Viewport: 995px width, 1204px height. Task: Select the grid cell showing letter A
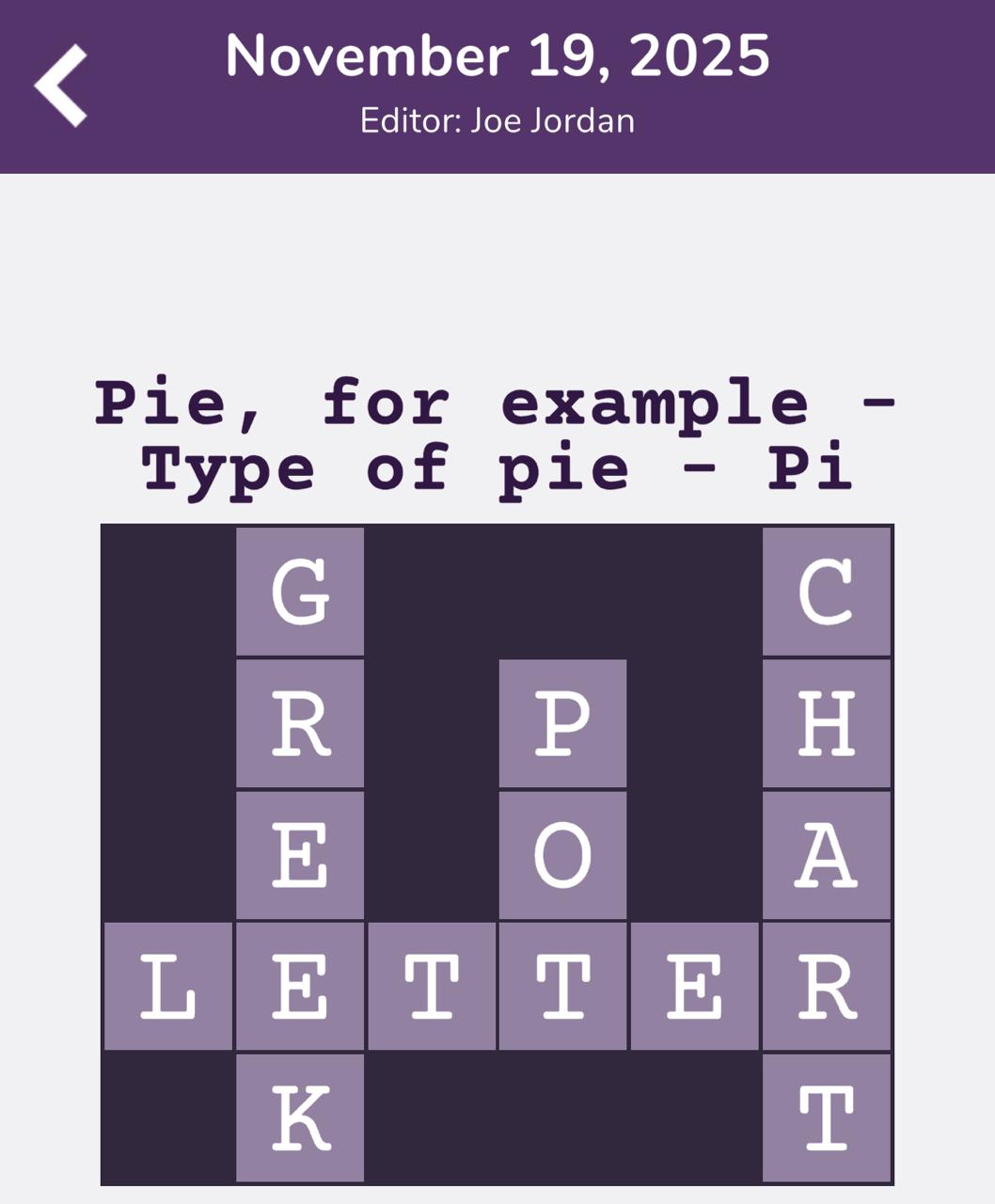click(x=827, y=855)
